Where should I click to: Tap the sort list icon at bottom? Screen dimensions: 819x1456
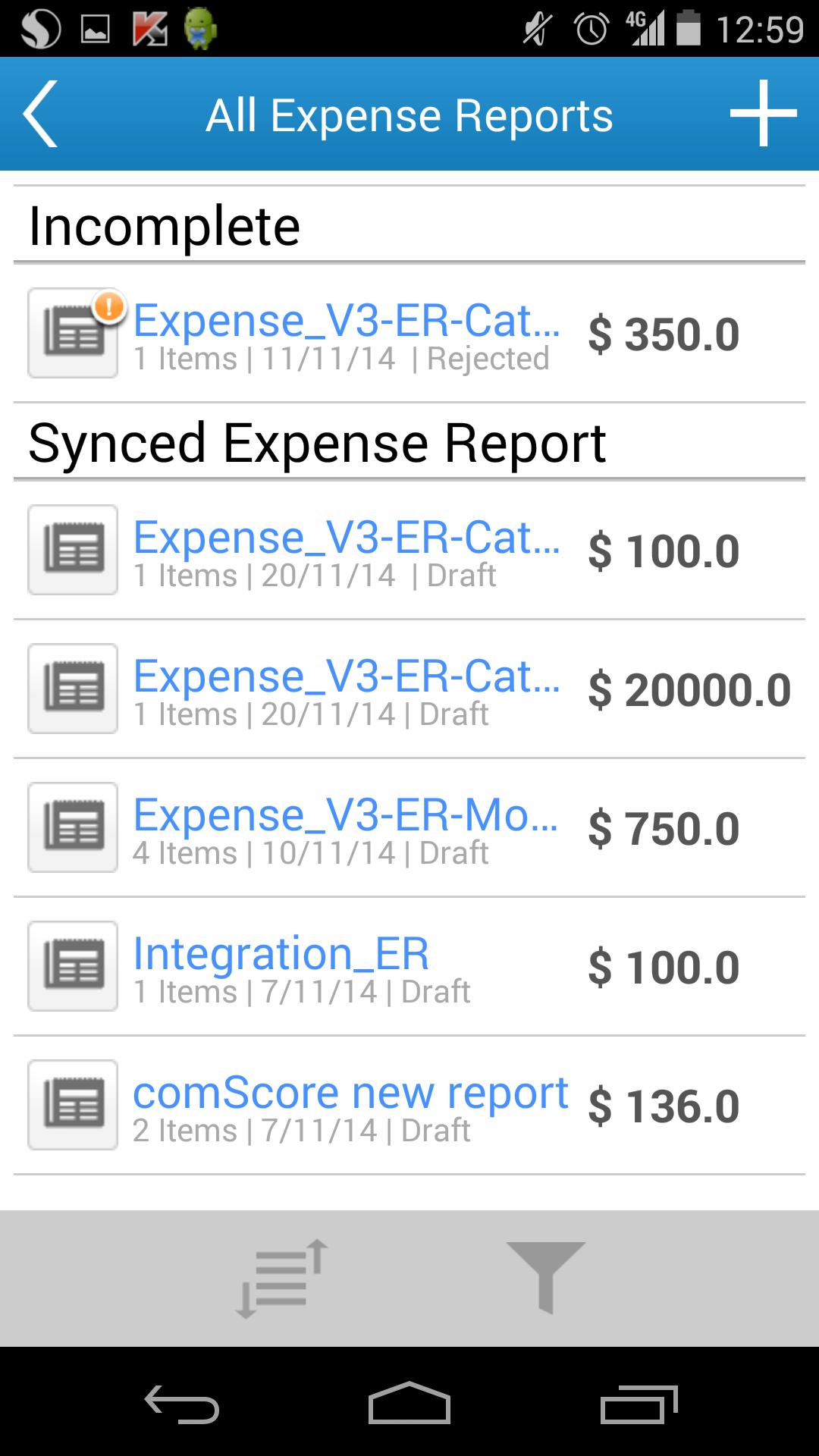point(281,1276)
